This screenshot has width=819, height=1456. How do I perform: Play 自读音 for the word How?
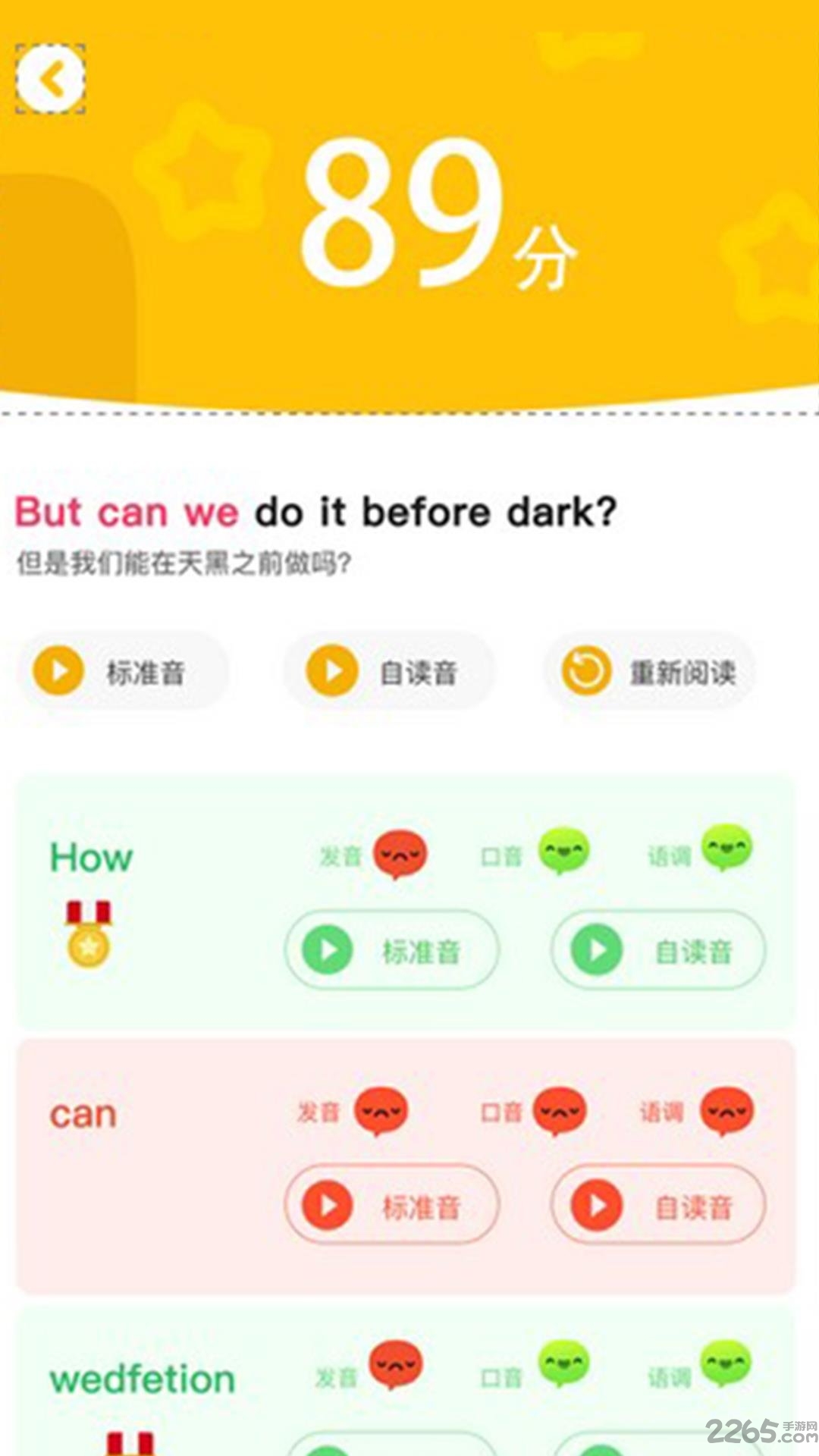pyautogui.click(x=658, y=950)
